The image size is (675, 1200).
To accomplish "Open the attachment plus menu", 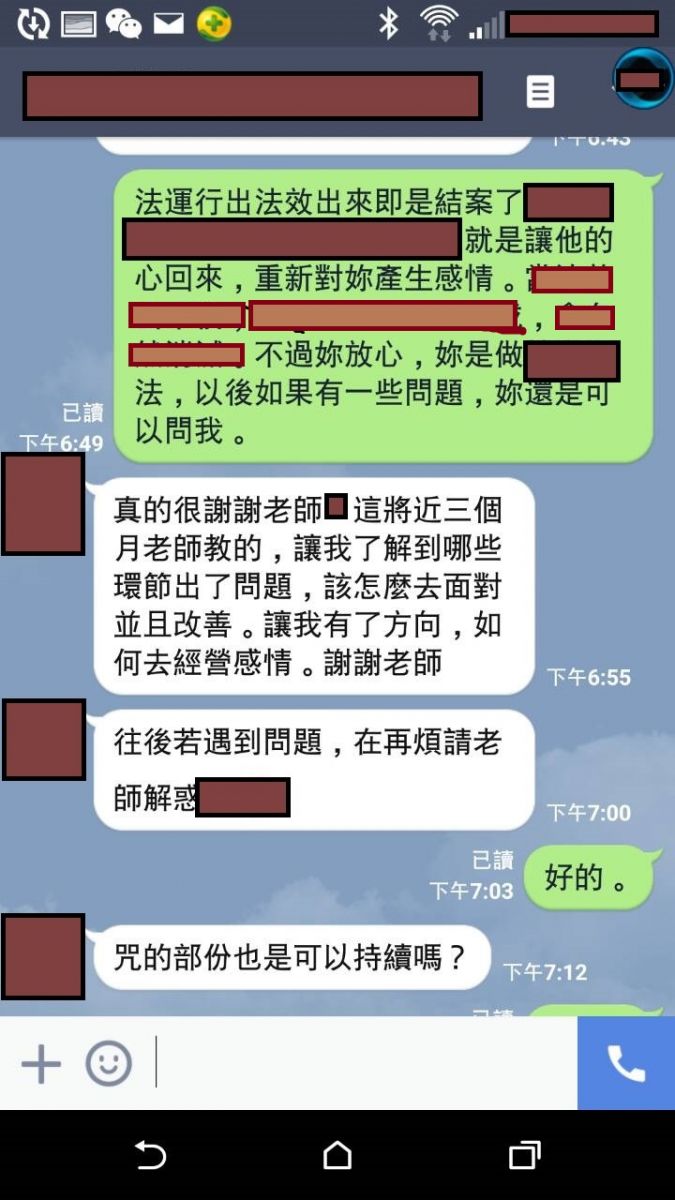I will 41,1064.
